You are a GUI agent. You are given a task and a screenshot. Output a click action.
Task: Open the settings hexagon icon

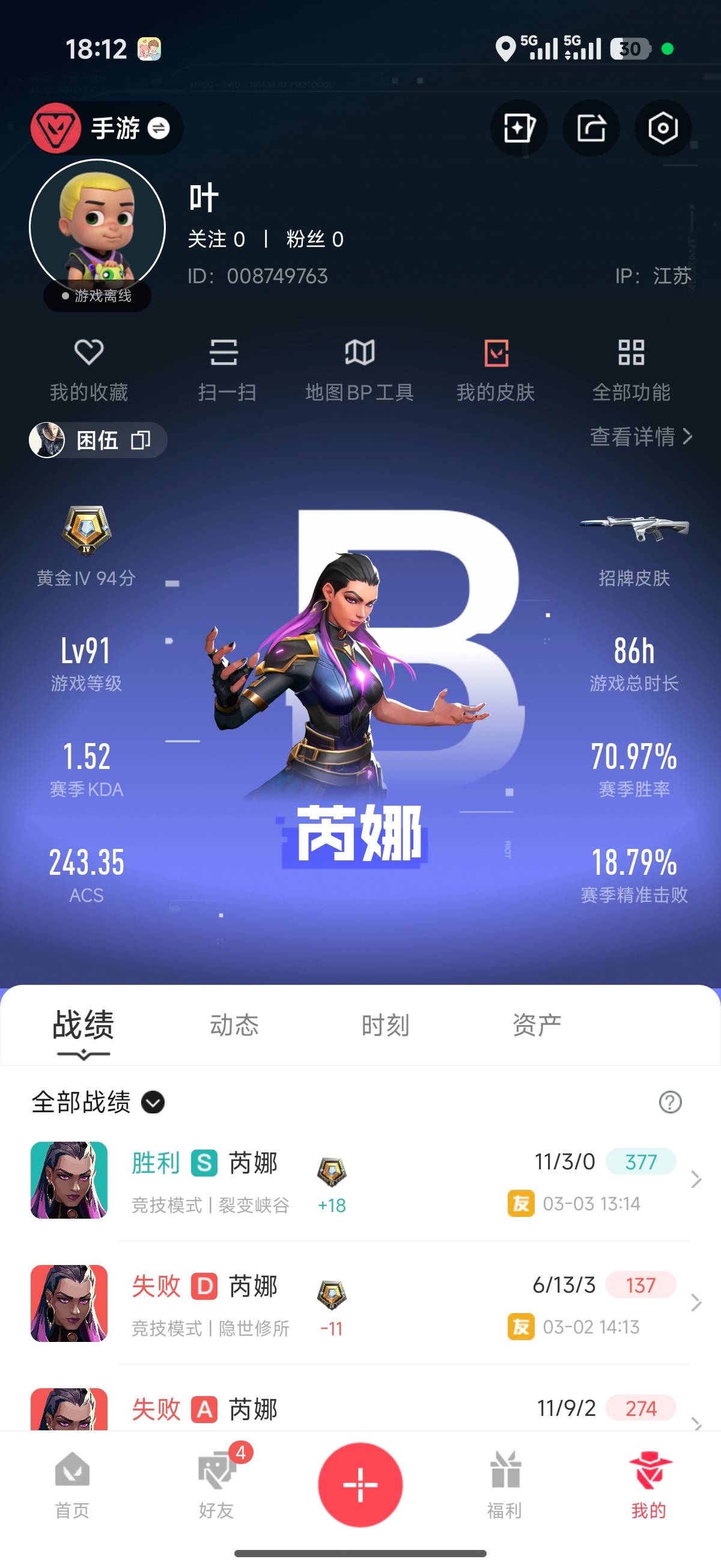coord(663,128)
